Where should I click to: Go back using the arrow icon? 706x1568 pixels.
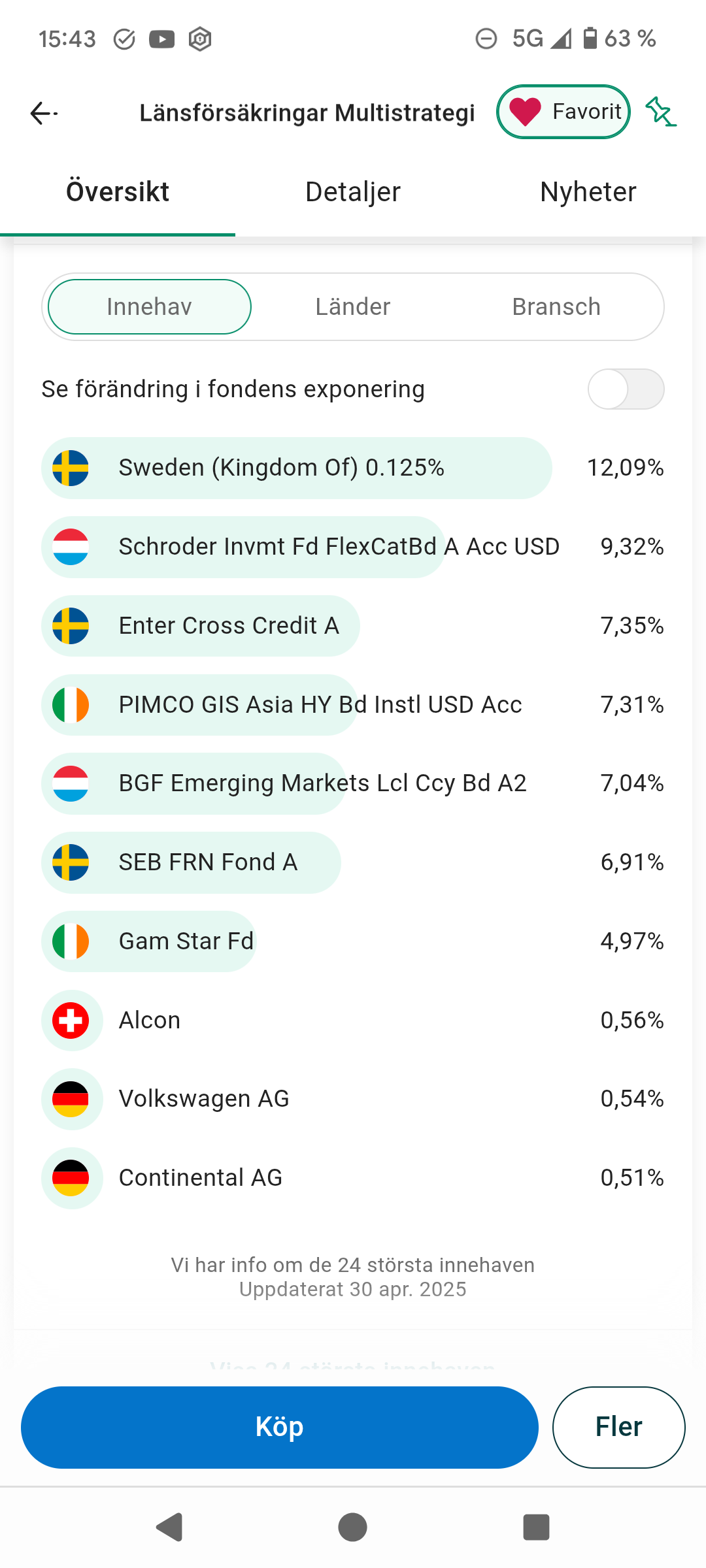click(x=44, y=113)
